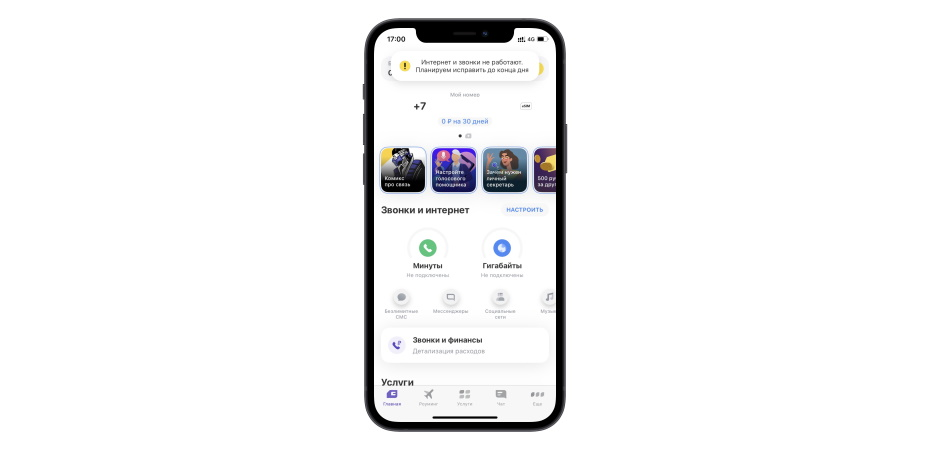Open the Чат tab
The width and height of the screenshot is (930, 450).
click(501, 397)
